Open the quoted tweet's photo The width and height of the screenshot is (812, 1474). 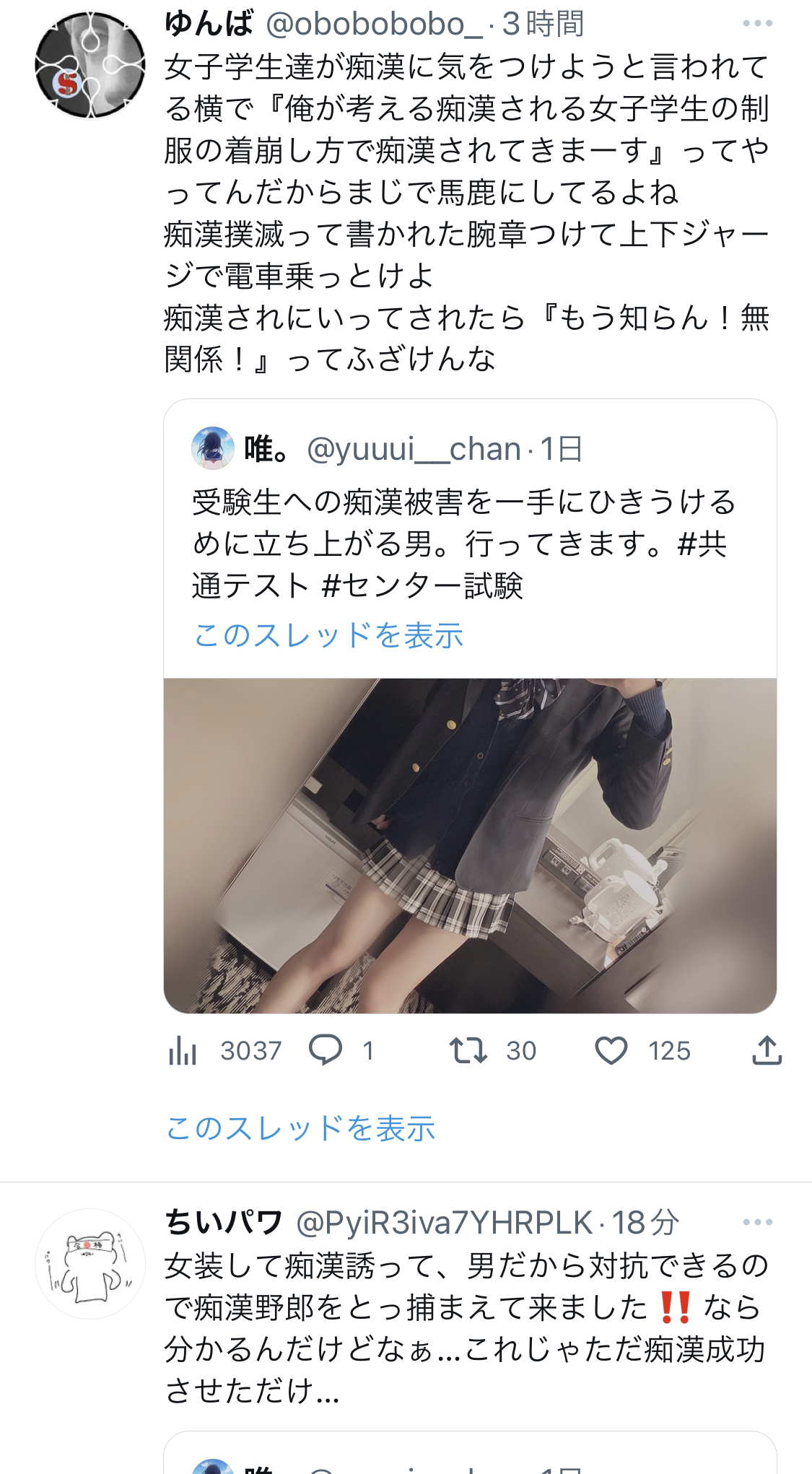(x=470, y=845)
